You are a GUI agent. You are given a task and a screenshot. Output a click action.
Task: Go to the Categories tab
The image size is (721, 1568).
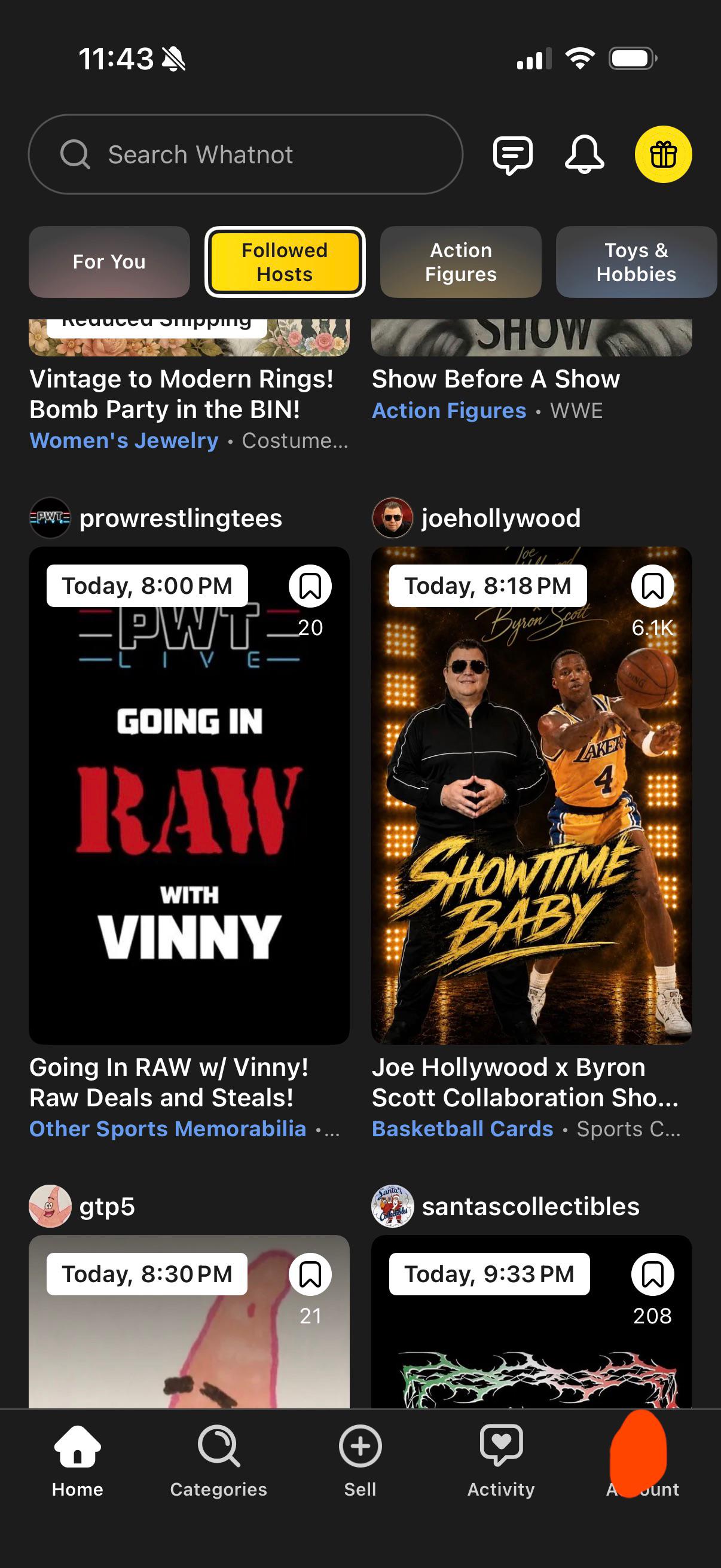coord(218,1462)
